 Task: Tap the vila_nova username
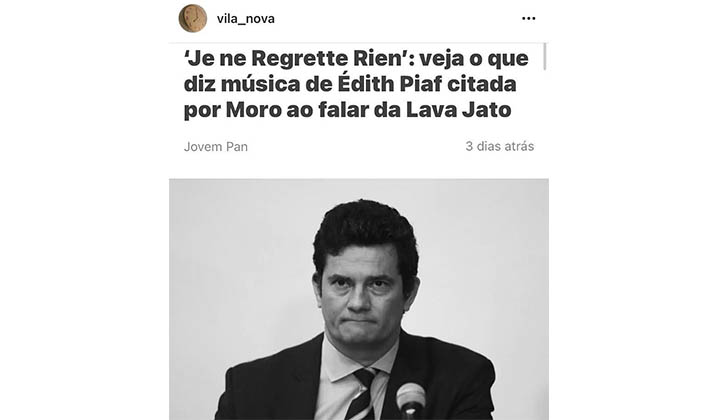tap(245, 19)
